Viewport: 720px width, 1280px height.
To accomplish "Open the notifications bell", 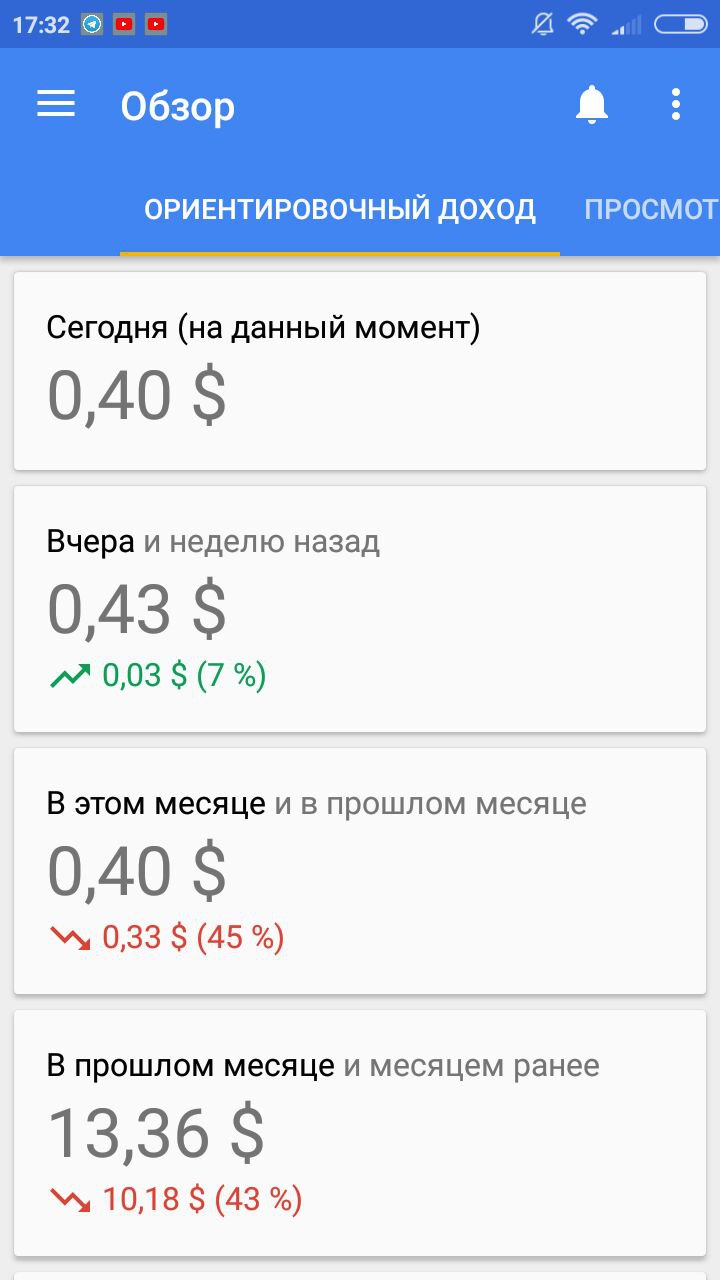I will click(x=592, y=104).
